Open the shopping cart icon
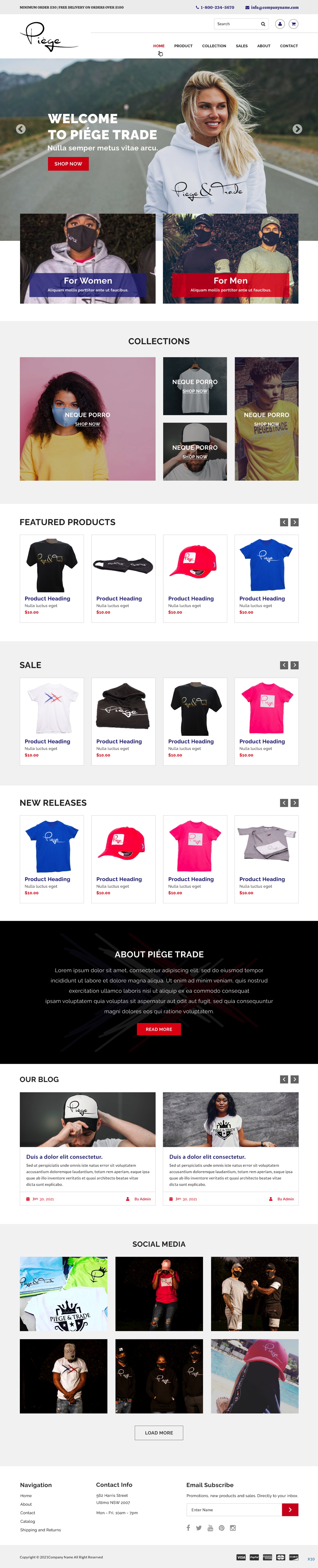This screenshot has height=1568, width=318. pyautogui.click(x=293, y=24)
